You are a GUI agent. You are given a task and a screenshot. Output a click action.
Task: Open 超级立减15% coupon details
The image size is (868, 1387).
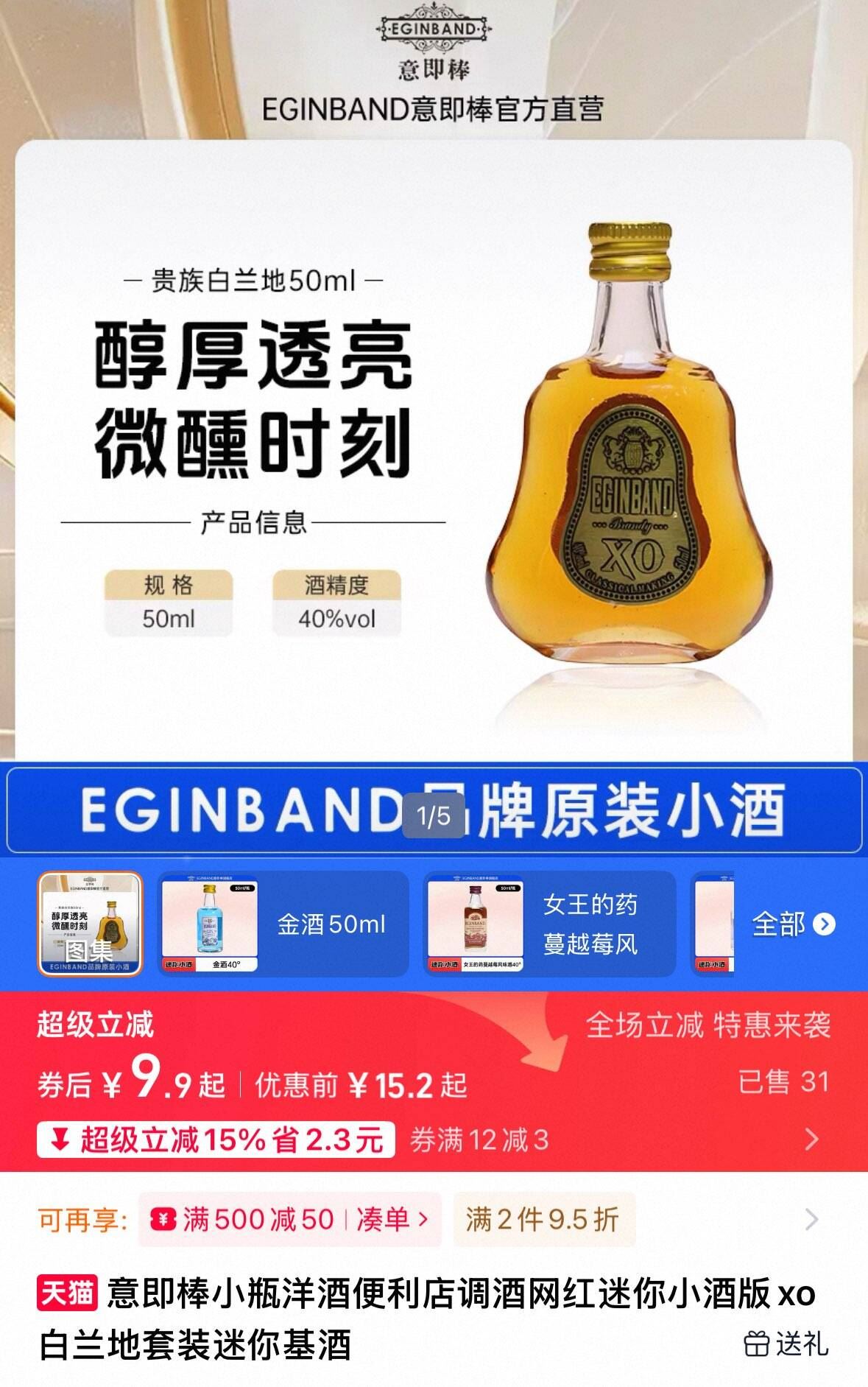pyautogui.click(x=216, y=1140)
